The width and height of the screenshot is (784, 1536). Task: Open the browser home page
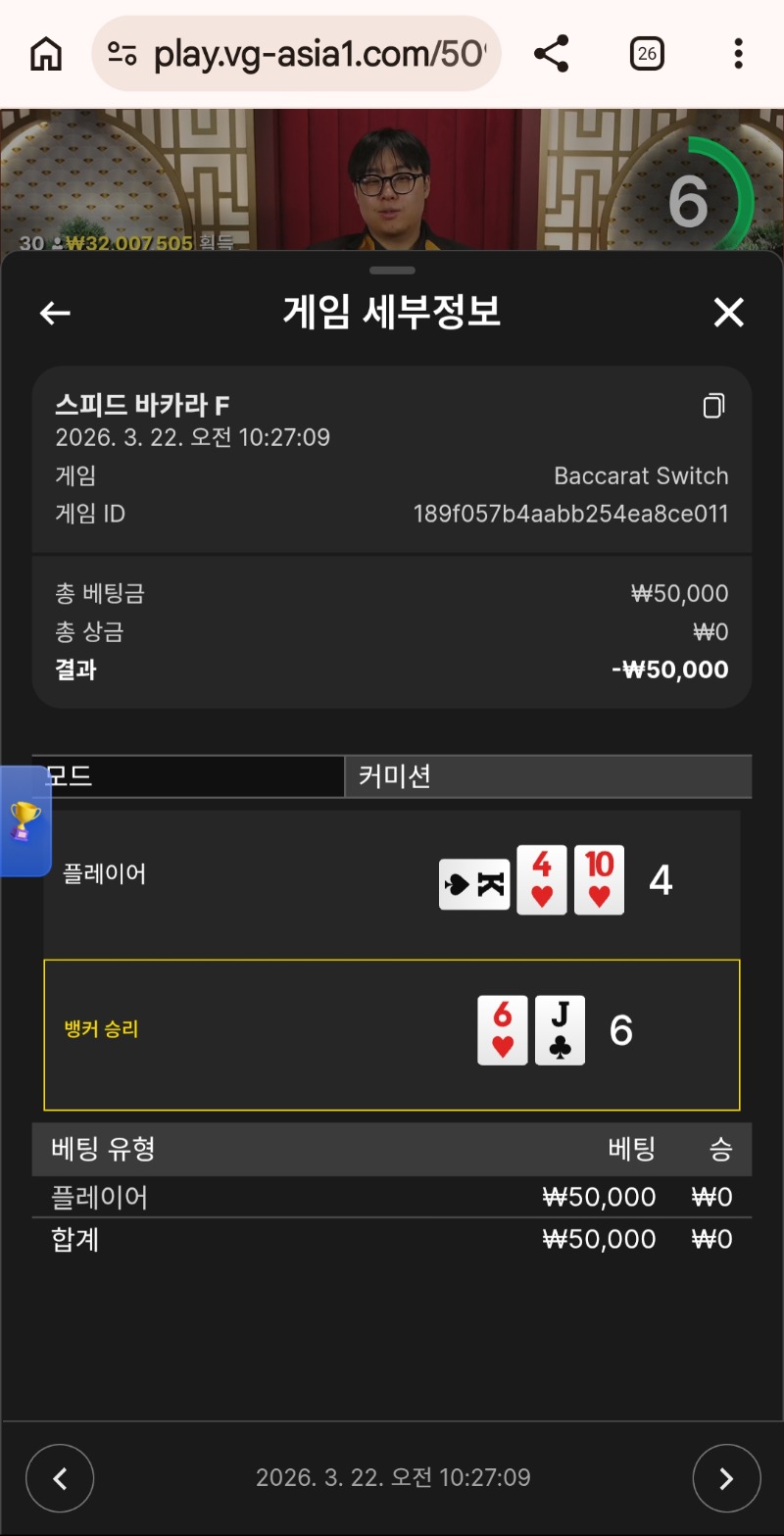[46, 54]
